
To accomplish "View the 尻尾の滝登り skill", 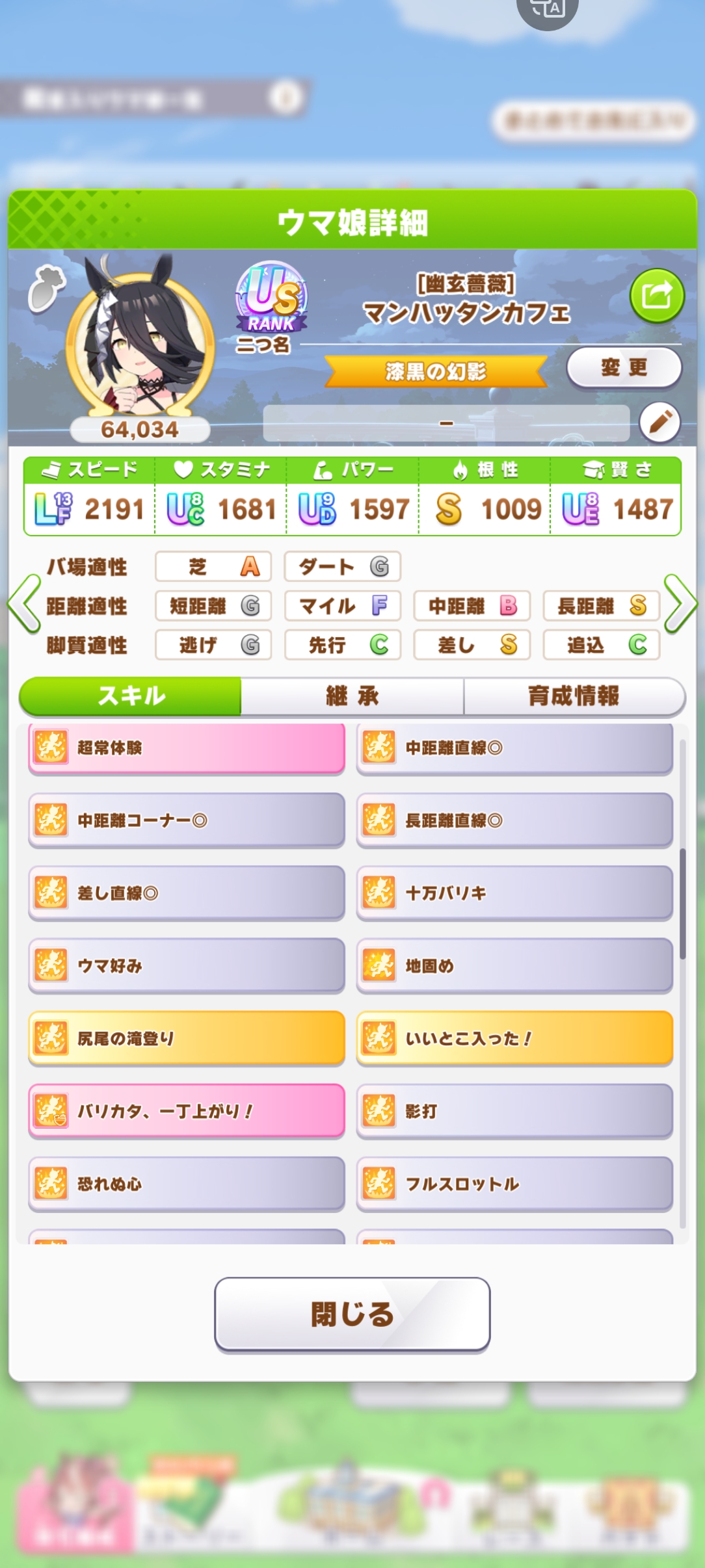I will (187, 1038).
